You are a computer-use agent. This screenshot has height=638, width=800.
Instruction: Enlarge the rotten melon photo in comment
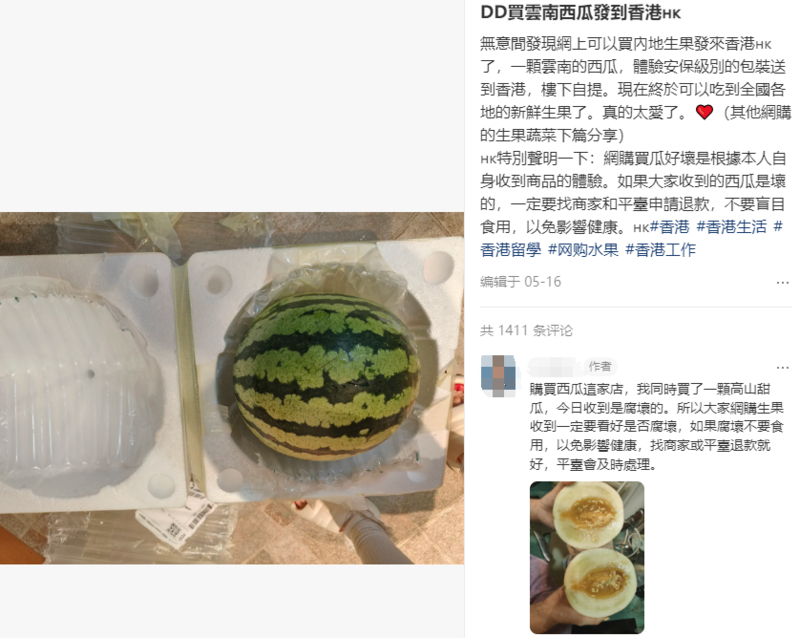click(587, 557)
